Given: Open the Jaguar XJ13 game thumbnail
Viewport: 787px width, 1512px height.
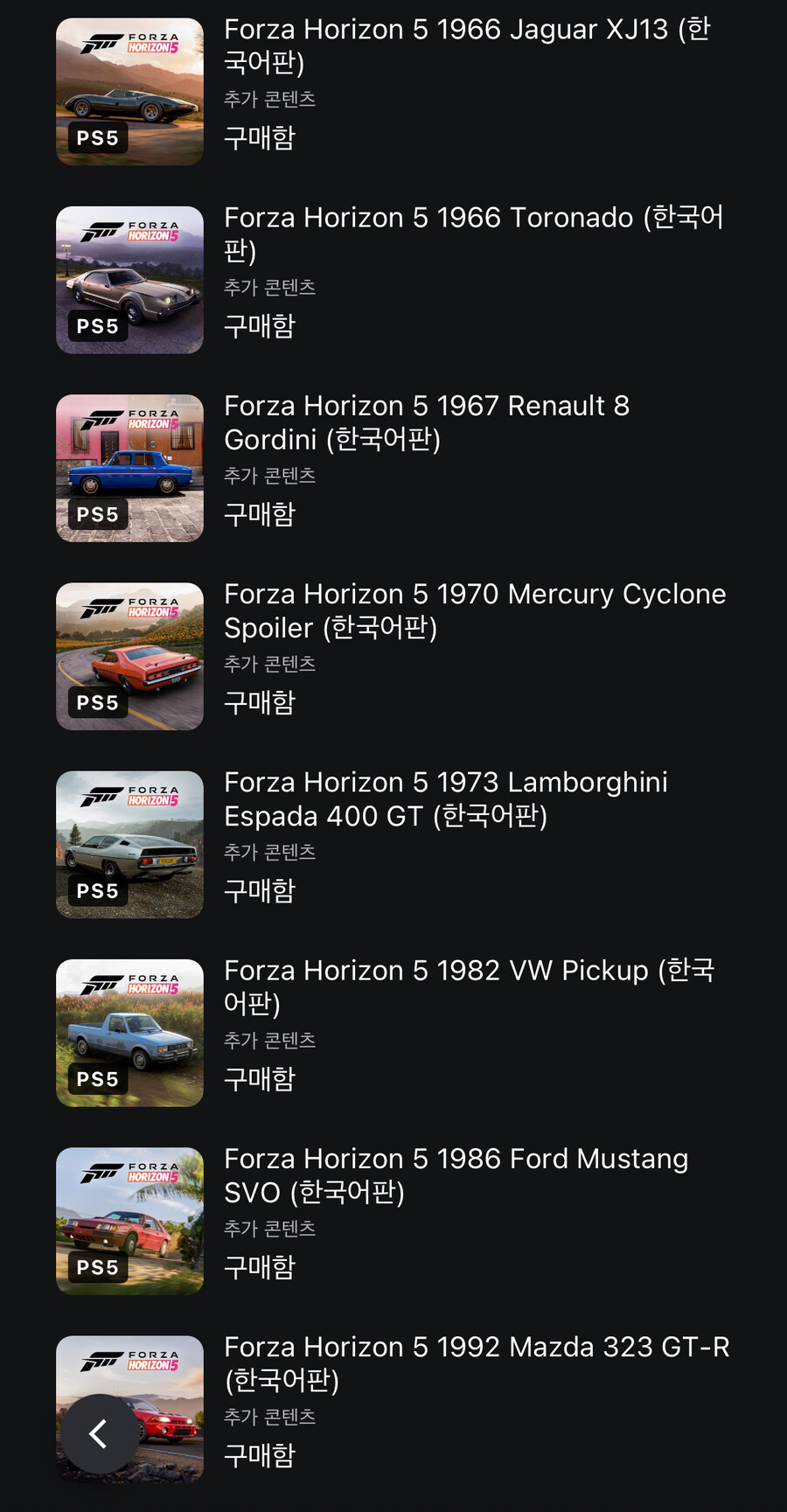Looking at the screenshot, I should coord(129,90).
